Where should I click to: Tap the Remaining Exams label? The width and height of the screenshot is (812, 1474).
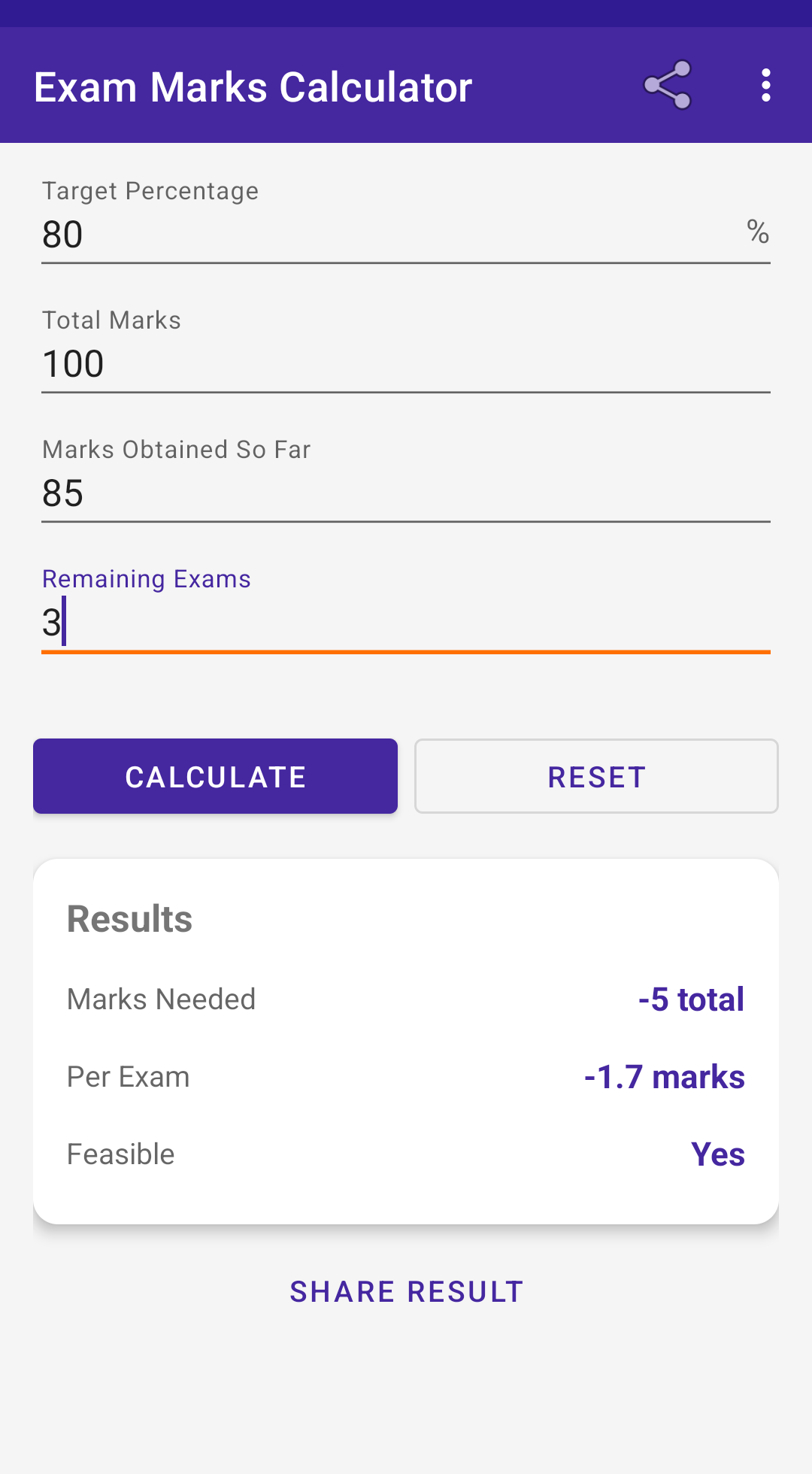pyautogui.click(x=147, y=579)
